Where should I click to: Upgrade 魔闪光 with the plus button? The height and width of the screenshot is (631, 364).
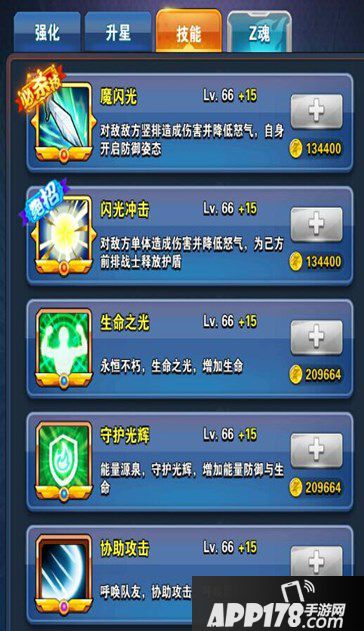tap(317, 111)
